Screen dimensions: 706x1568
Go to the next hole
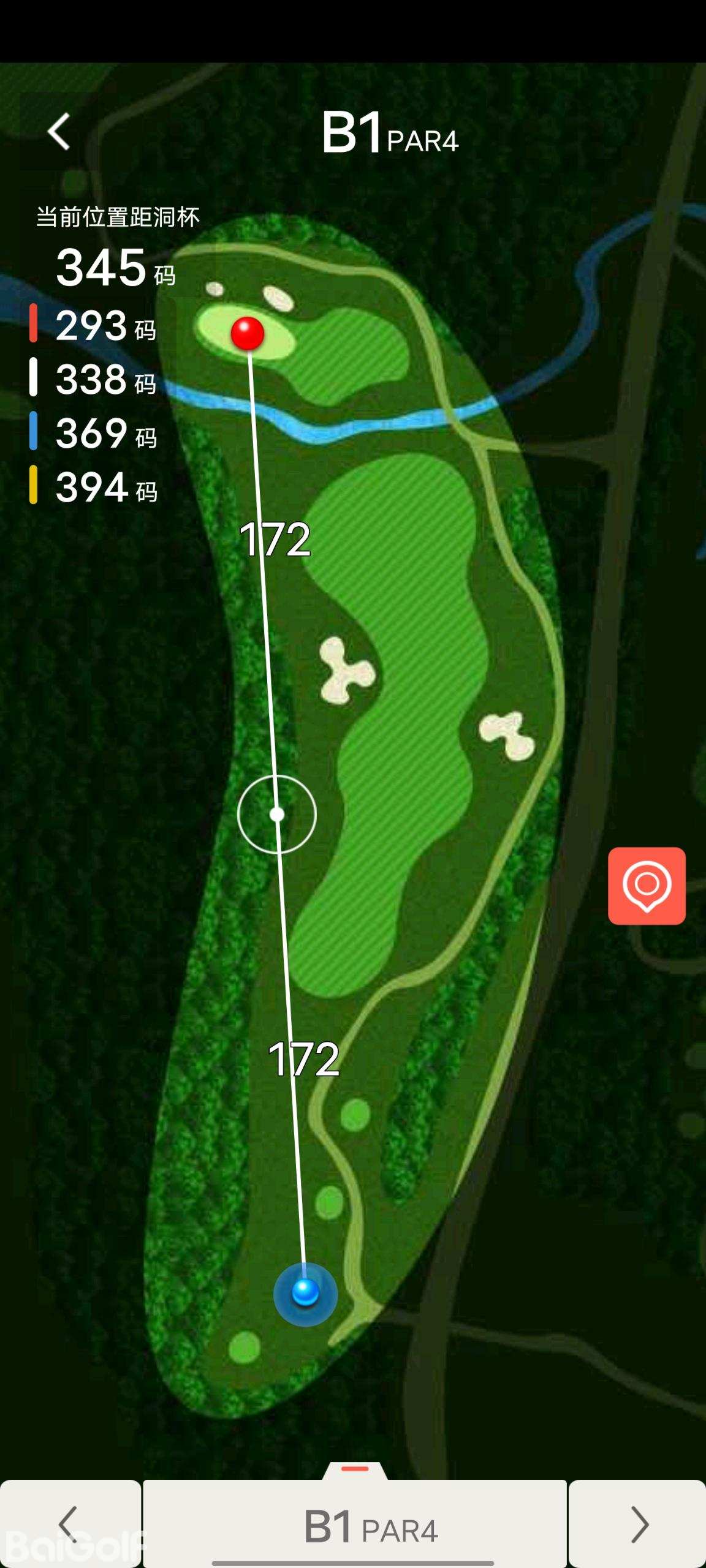[638, 1524]
